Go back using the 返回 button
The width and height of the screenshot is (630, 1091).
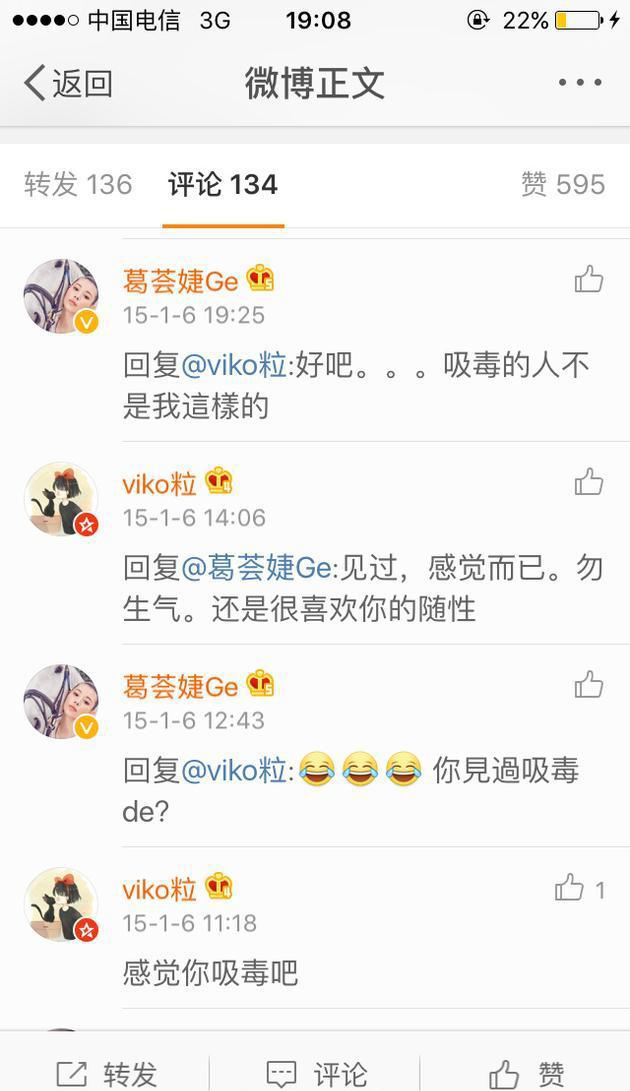[68, 84]
